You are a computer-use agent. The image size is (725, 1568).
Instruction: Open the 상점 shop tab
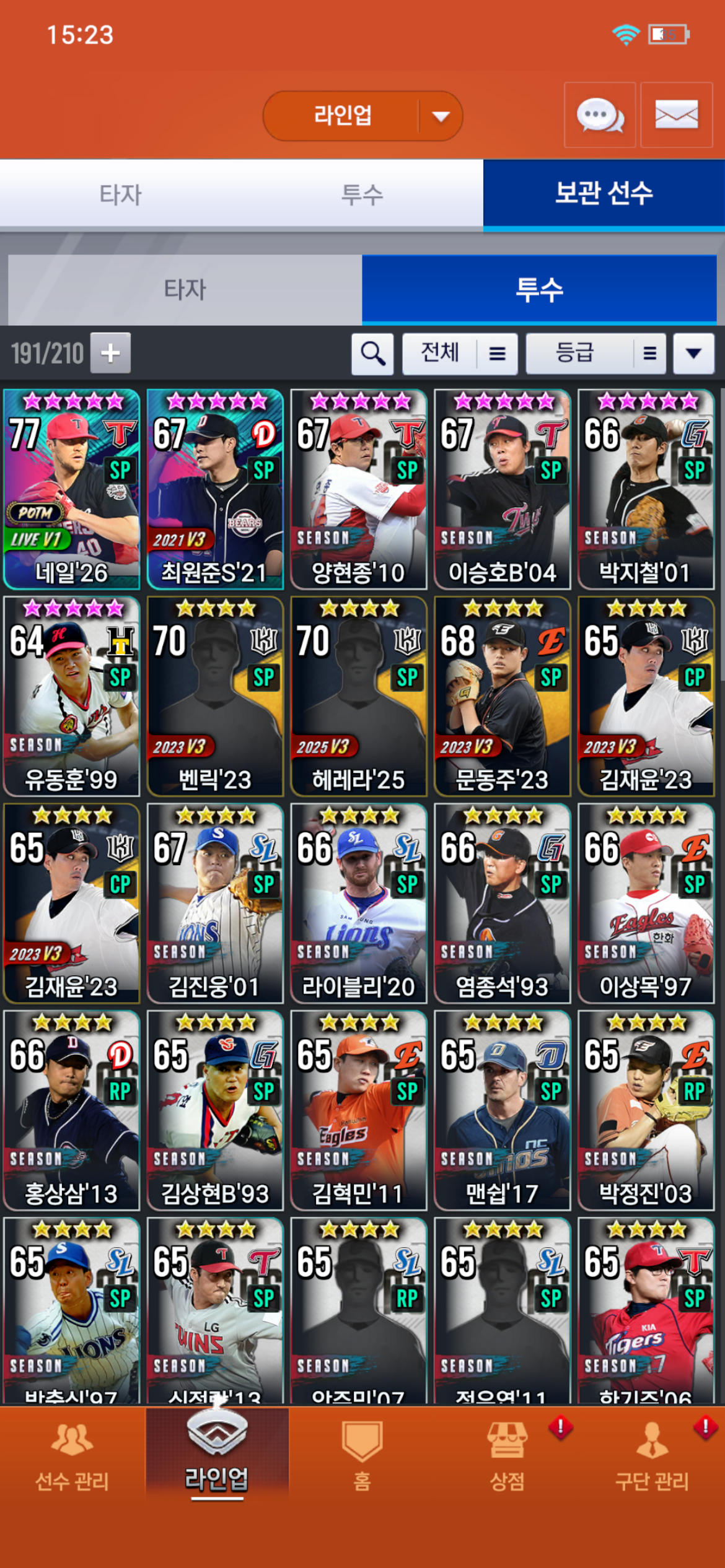pos(507,1457)
